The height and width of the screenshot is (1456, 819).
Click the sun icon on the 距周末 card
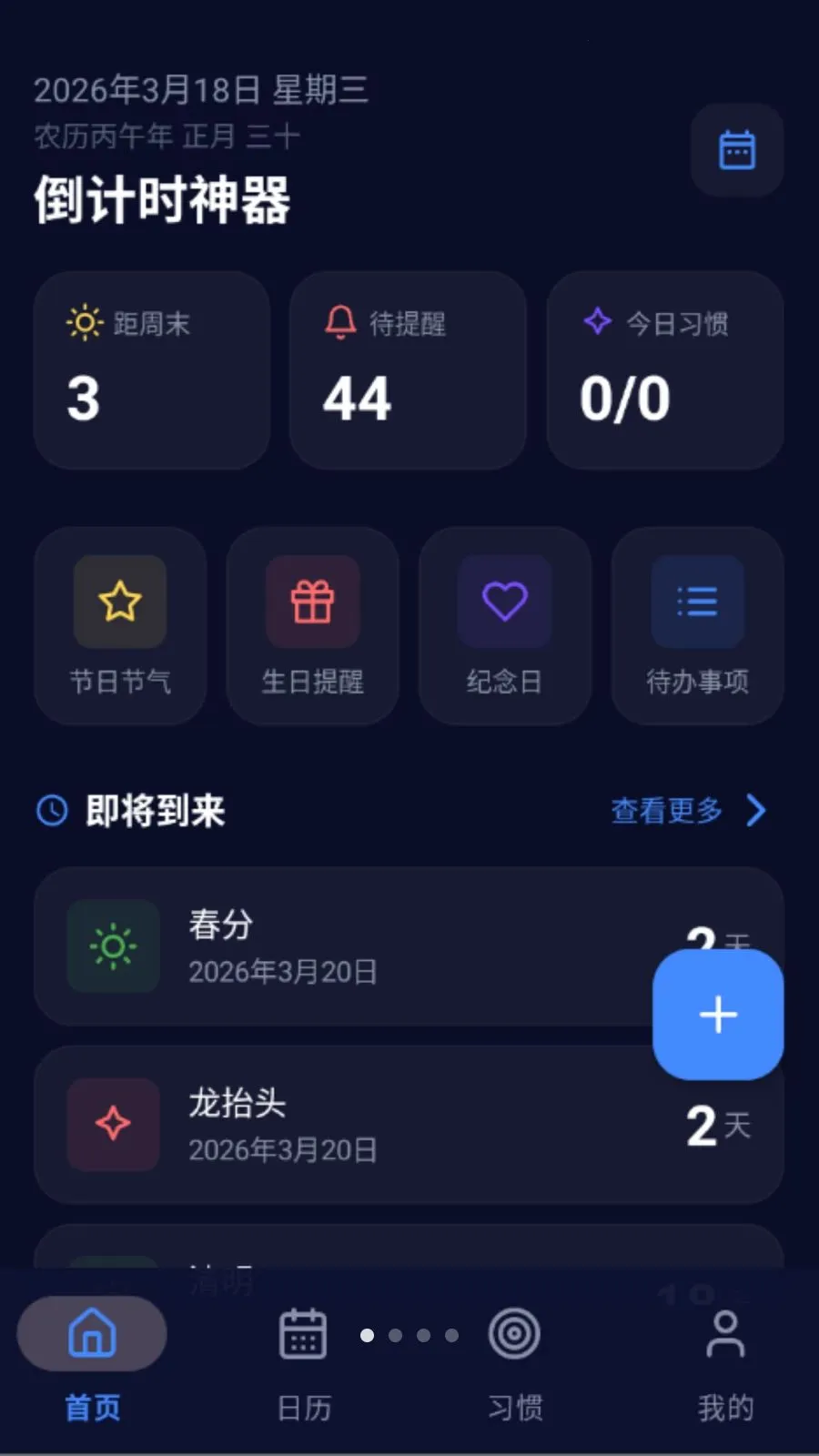click(x=83, y=323)
